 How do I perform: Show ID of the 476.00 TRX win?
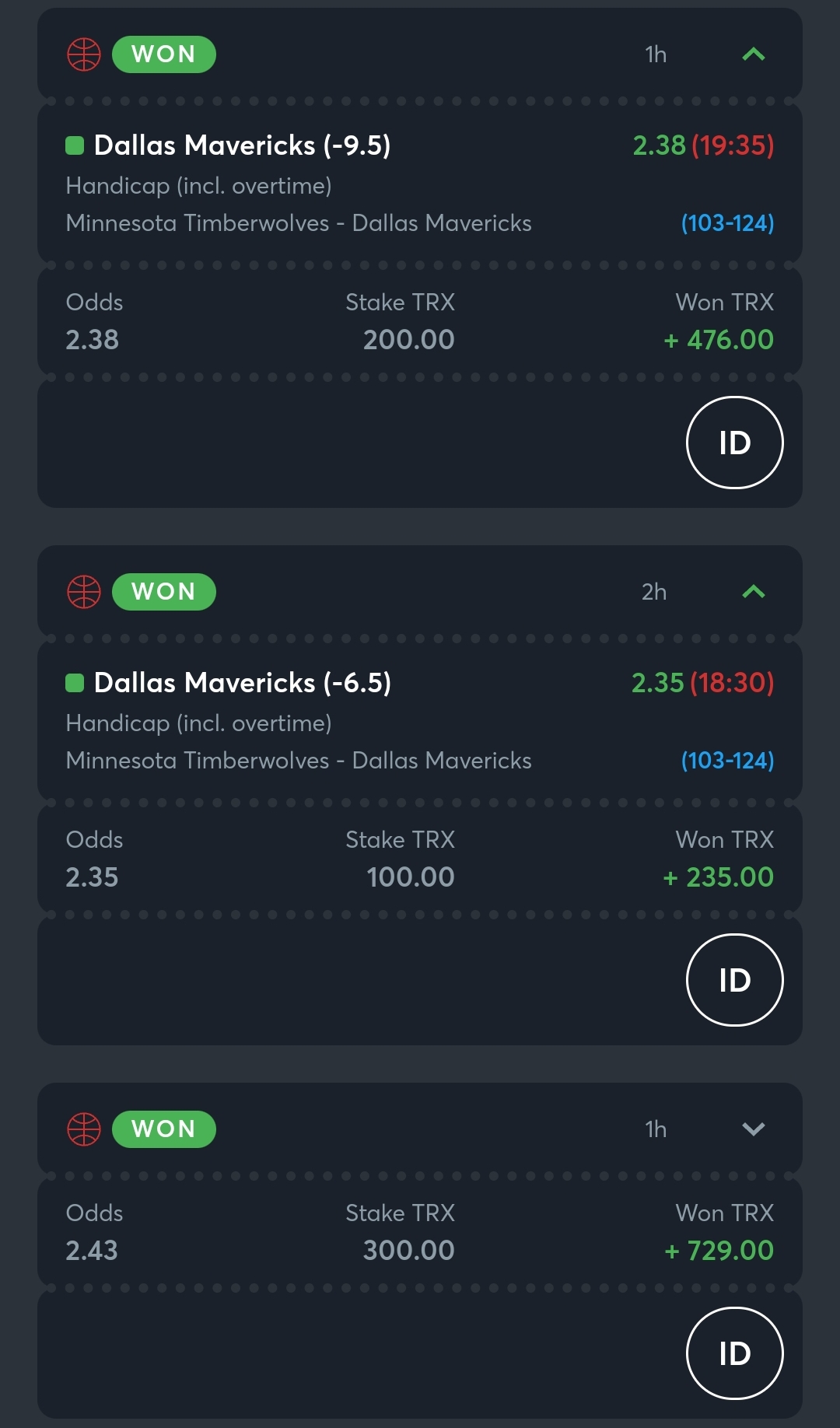734,443
